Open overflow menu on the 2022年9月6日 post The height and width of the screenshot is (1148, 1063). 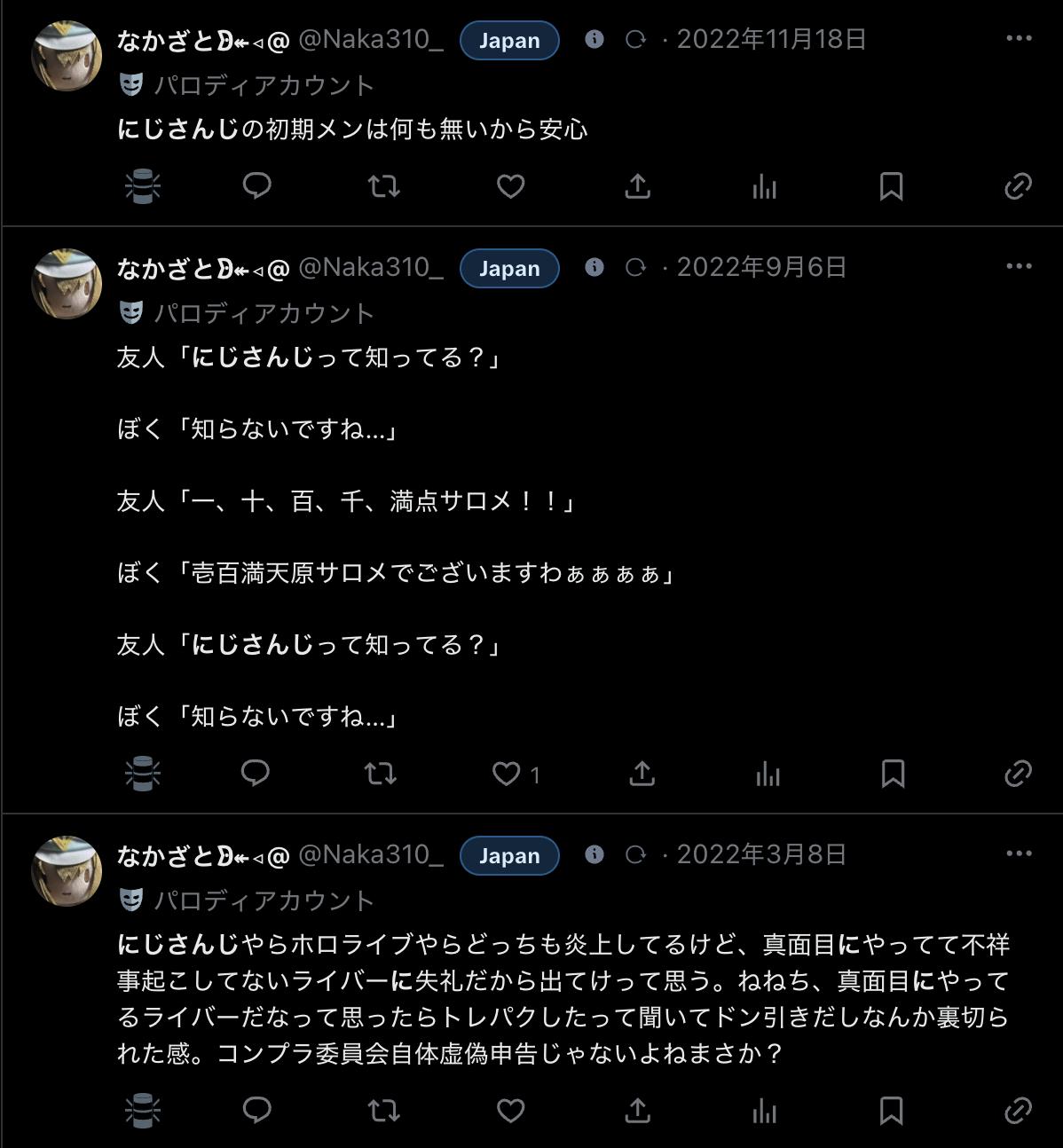(x=1019, y=266)
